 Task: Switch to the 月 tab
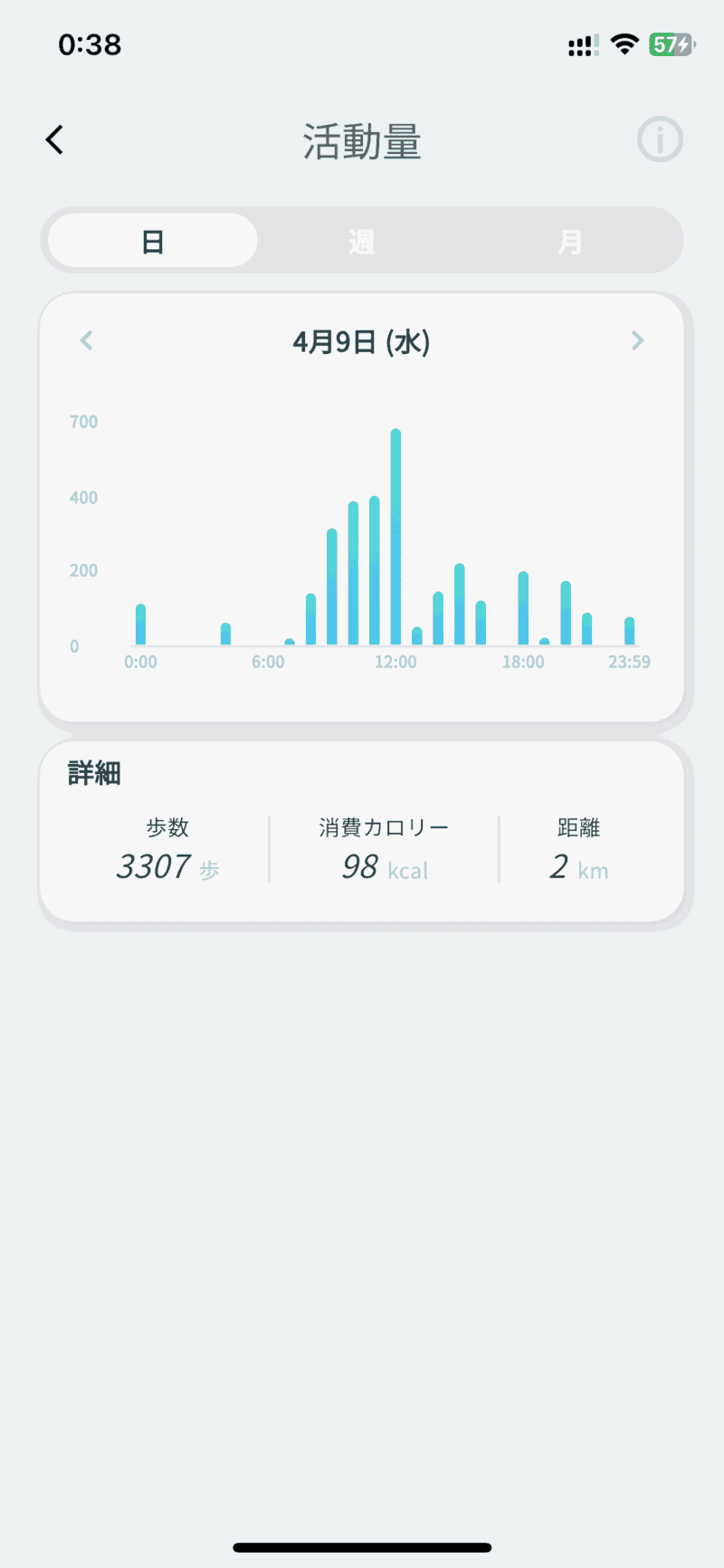coord(570,241)
